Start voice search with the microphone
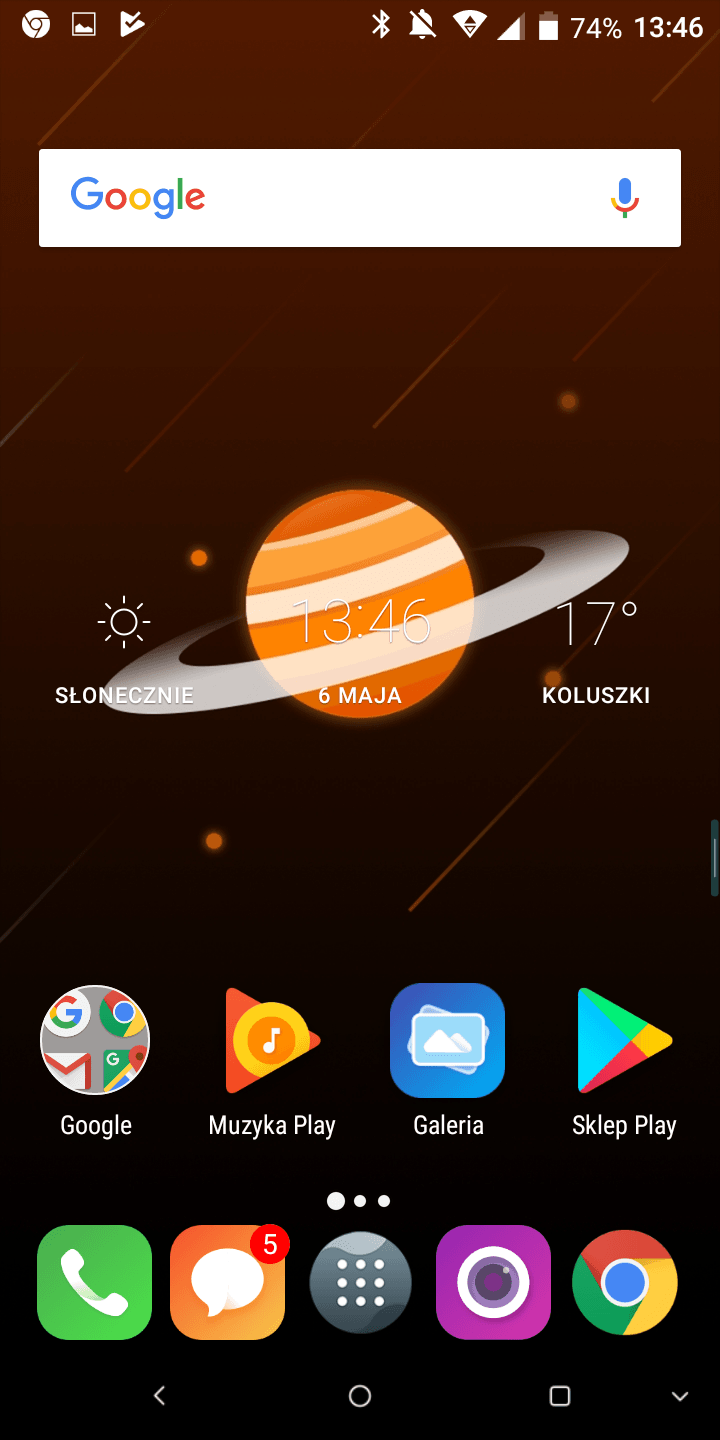Image resolution: width=720 pixels, height=1440 pixels. coord(625,198)
